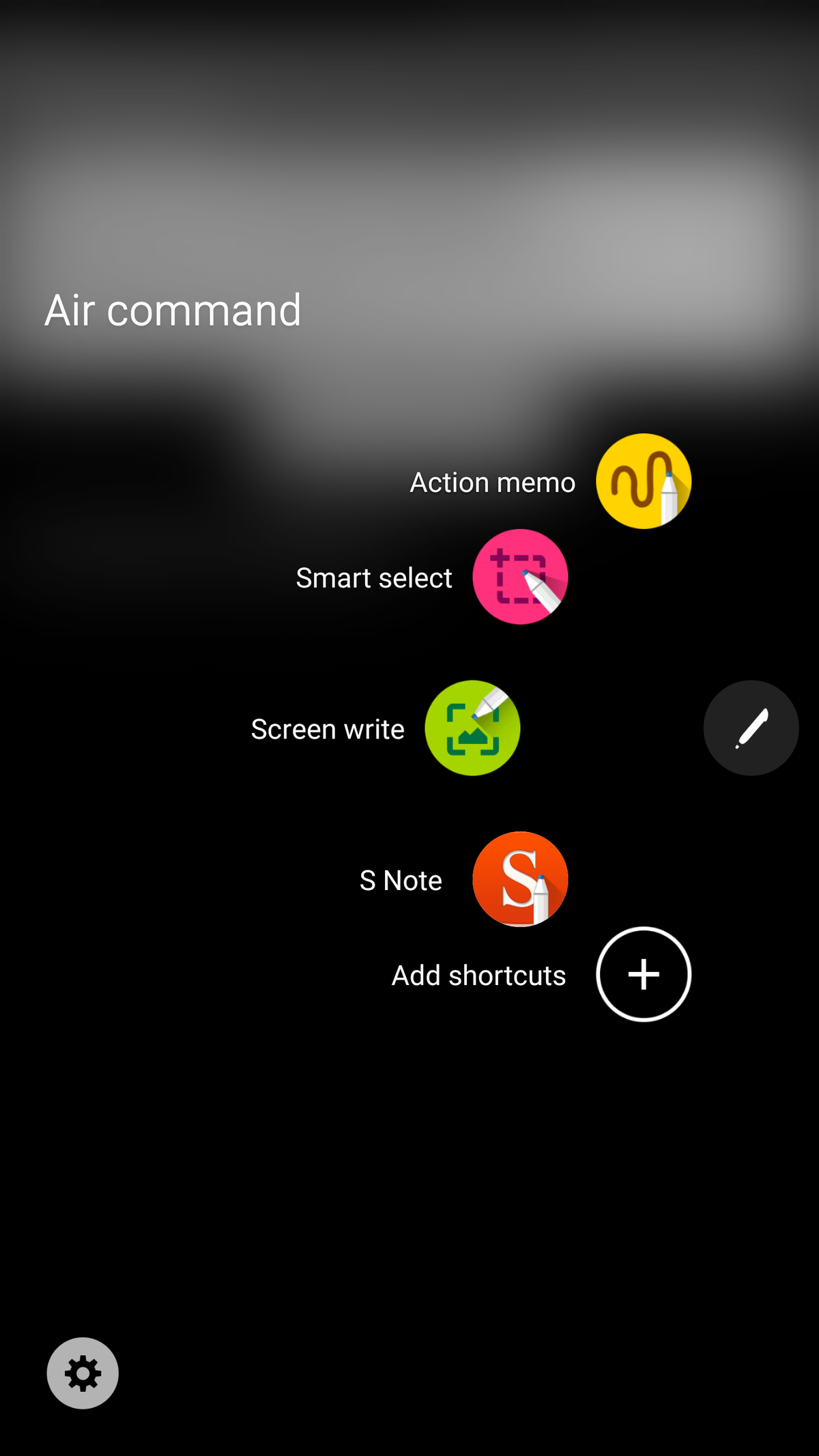Open Action memo

643,481
